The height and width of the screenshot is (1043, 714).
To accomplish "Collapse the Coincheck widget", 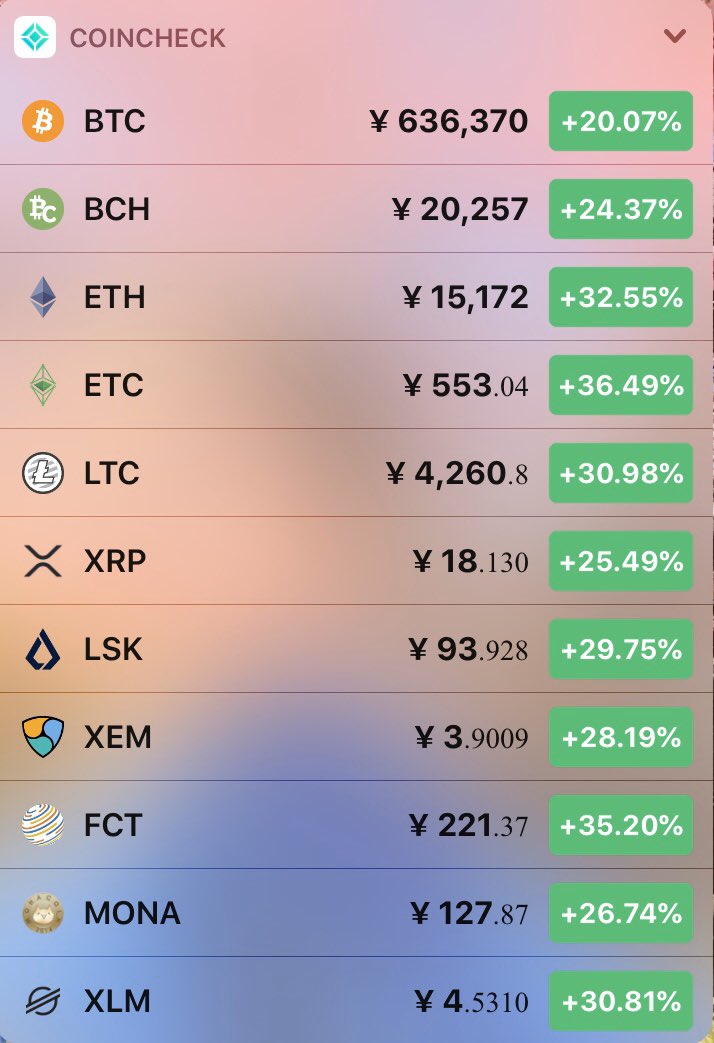I will (675, 37).
